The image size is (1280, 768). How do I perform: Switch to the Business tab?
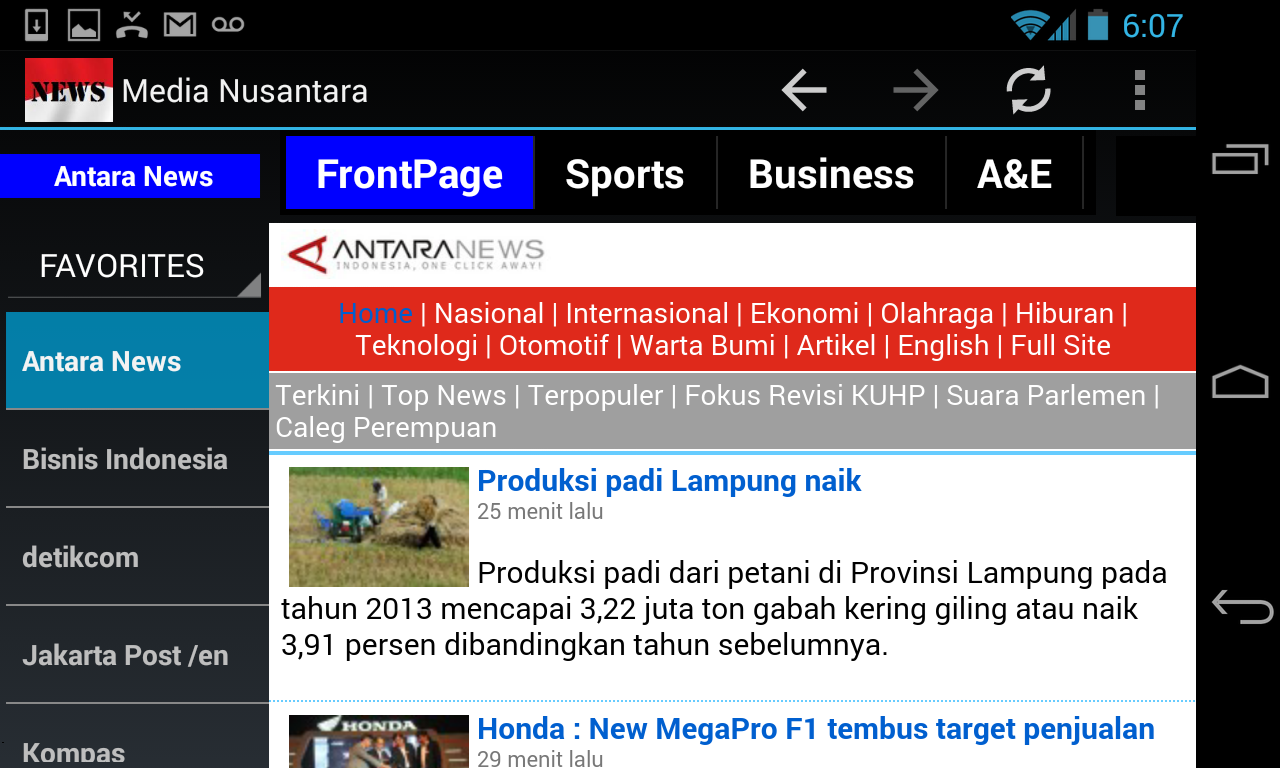click(x=831, y=174)
